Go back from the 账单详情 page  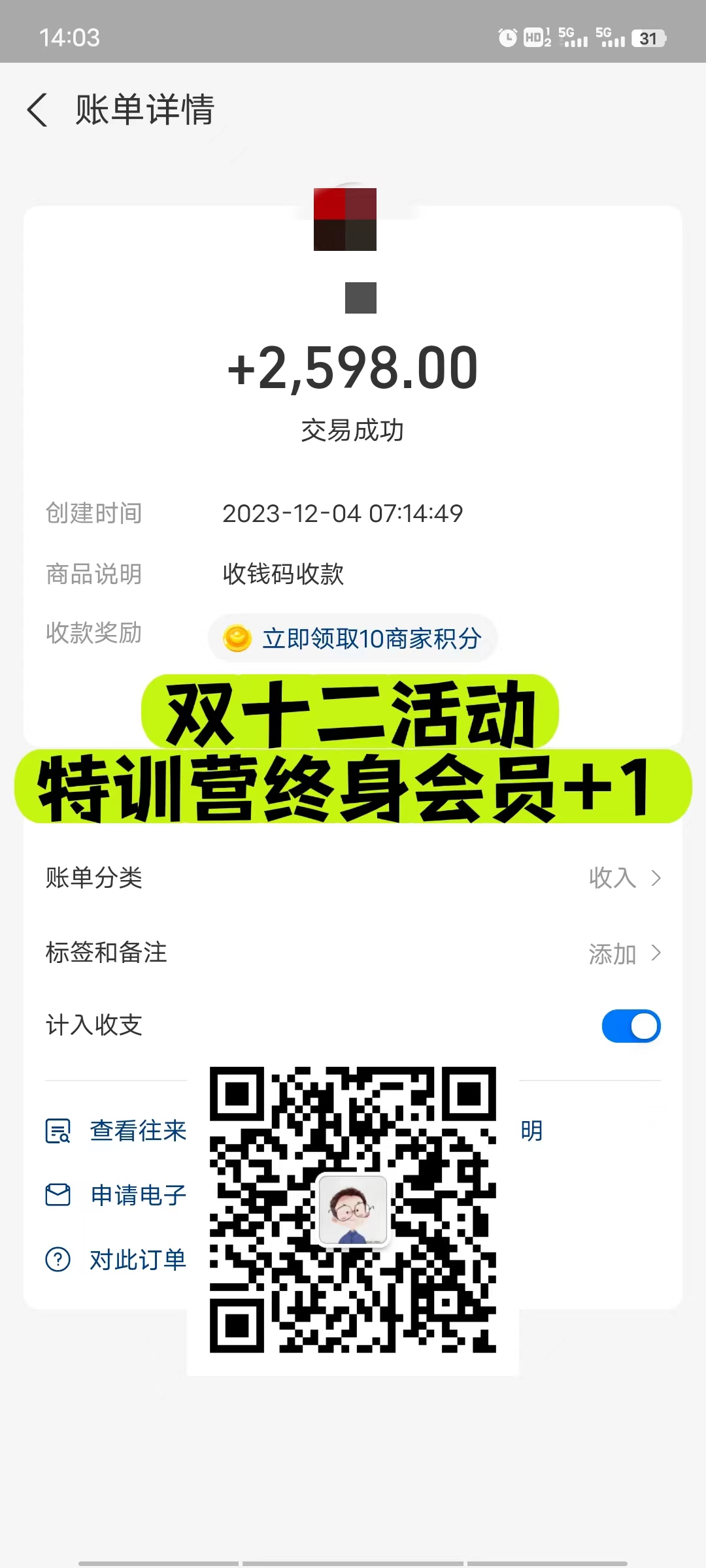click(x=38, y=110)
